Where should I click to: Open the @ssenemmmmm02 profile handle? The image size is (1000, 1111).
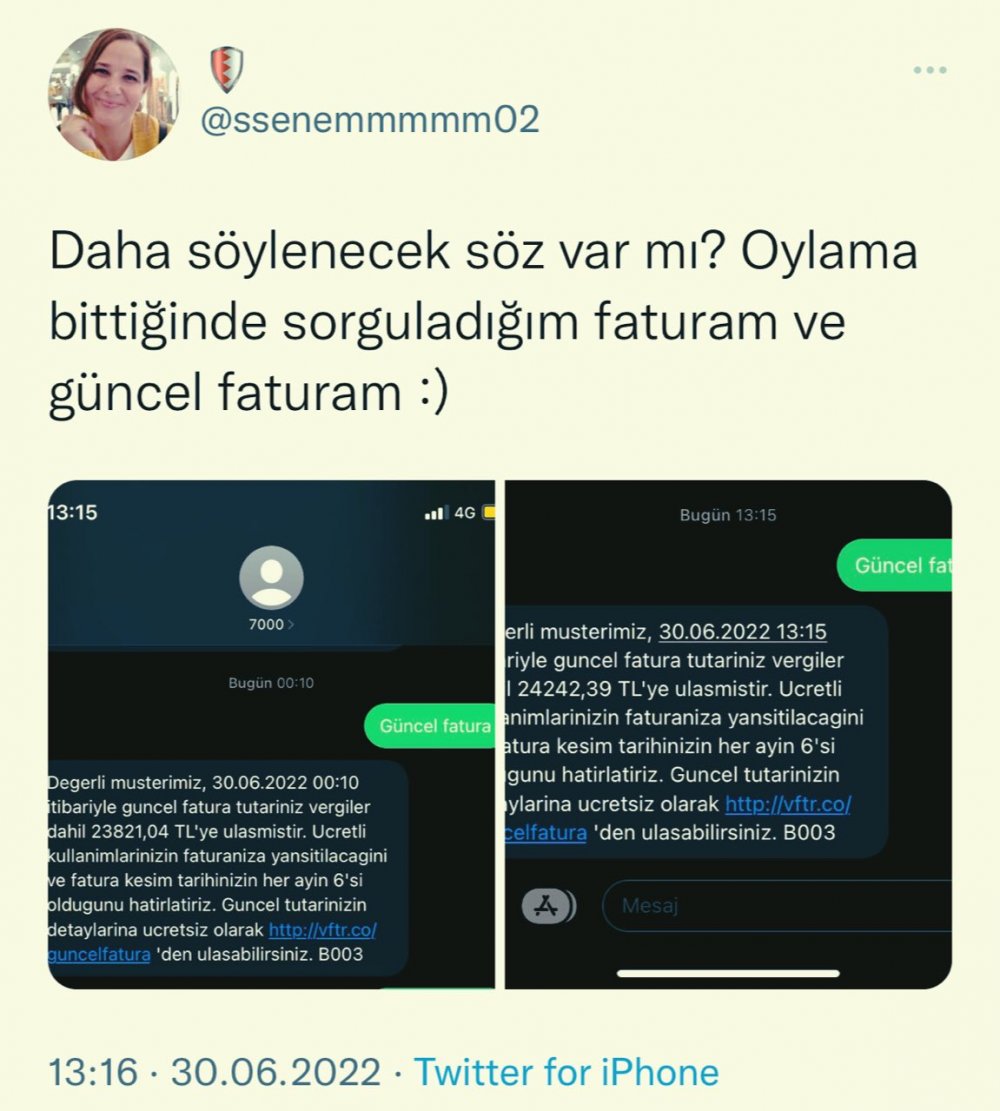point(370,119)
